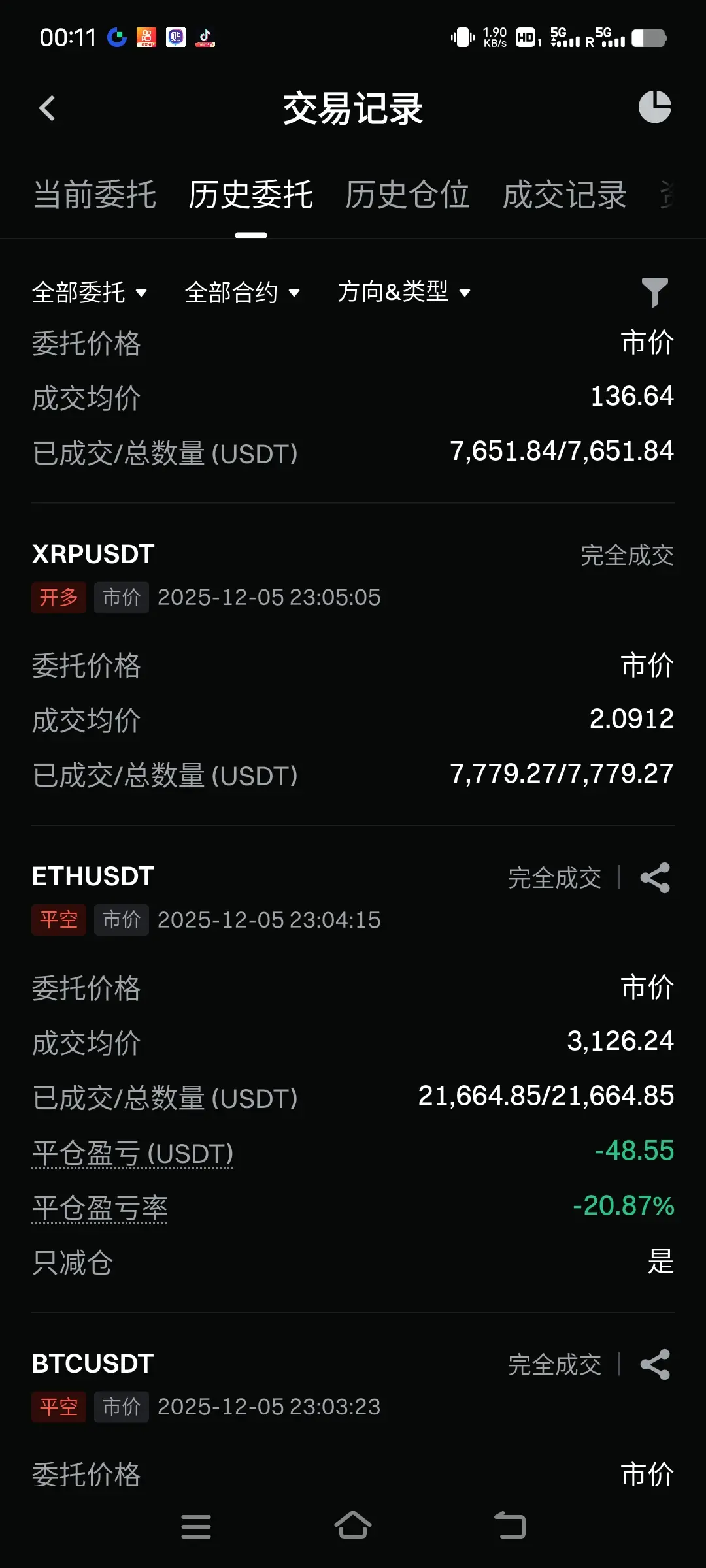The width and height of the screenshot is (706, 1568).
Task: Go to the system home screen
Action: [x=353, y=1526]
